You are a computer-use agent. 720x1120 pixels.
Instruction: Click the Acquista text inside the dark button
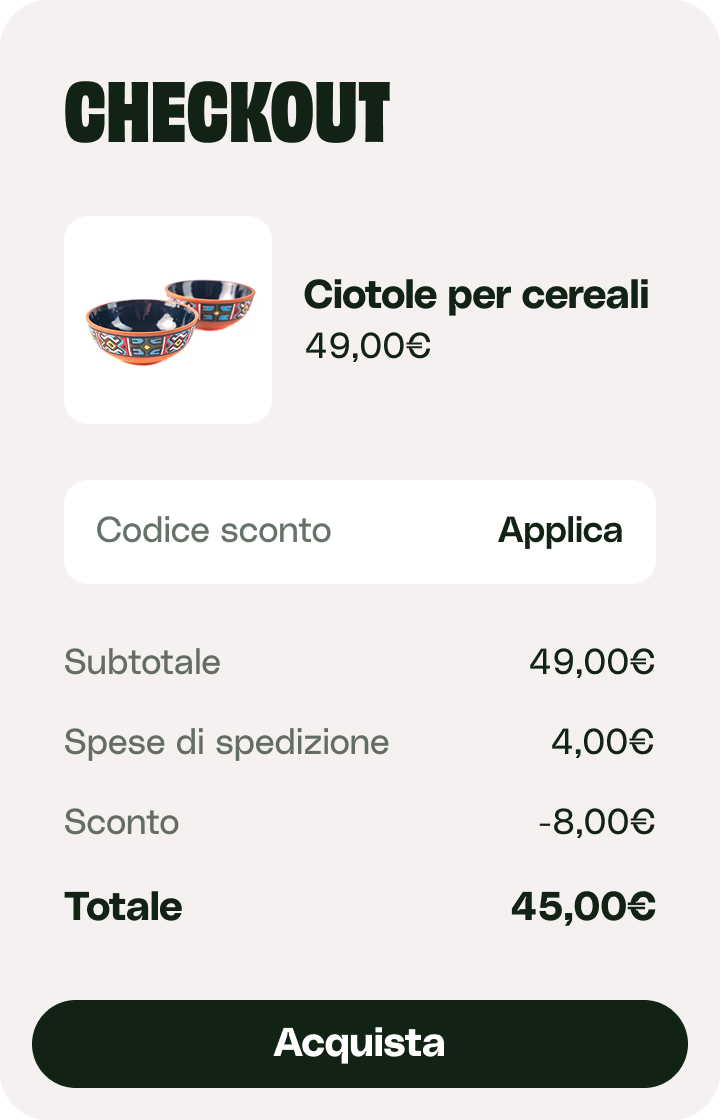(x=360, y=1043)
